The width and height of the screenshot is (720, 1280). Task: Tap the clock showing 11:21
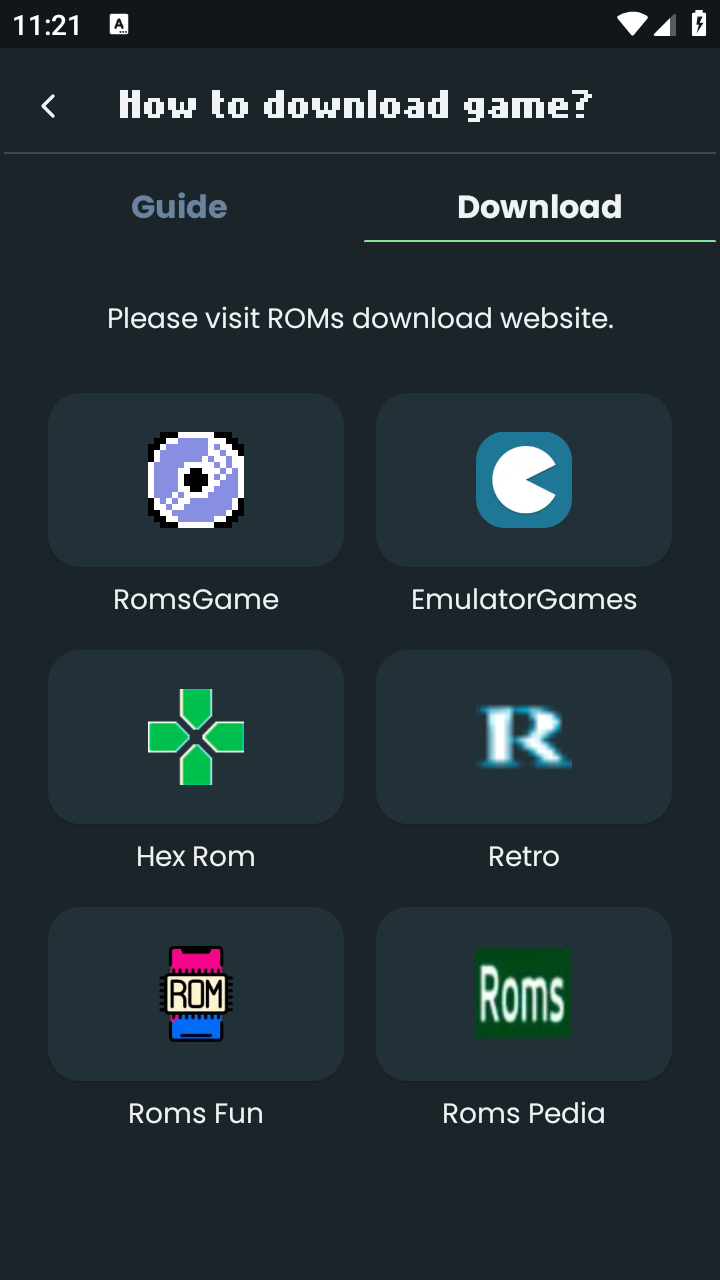(48, 22)
